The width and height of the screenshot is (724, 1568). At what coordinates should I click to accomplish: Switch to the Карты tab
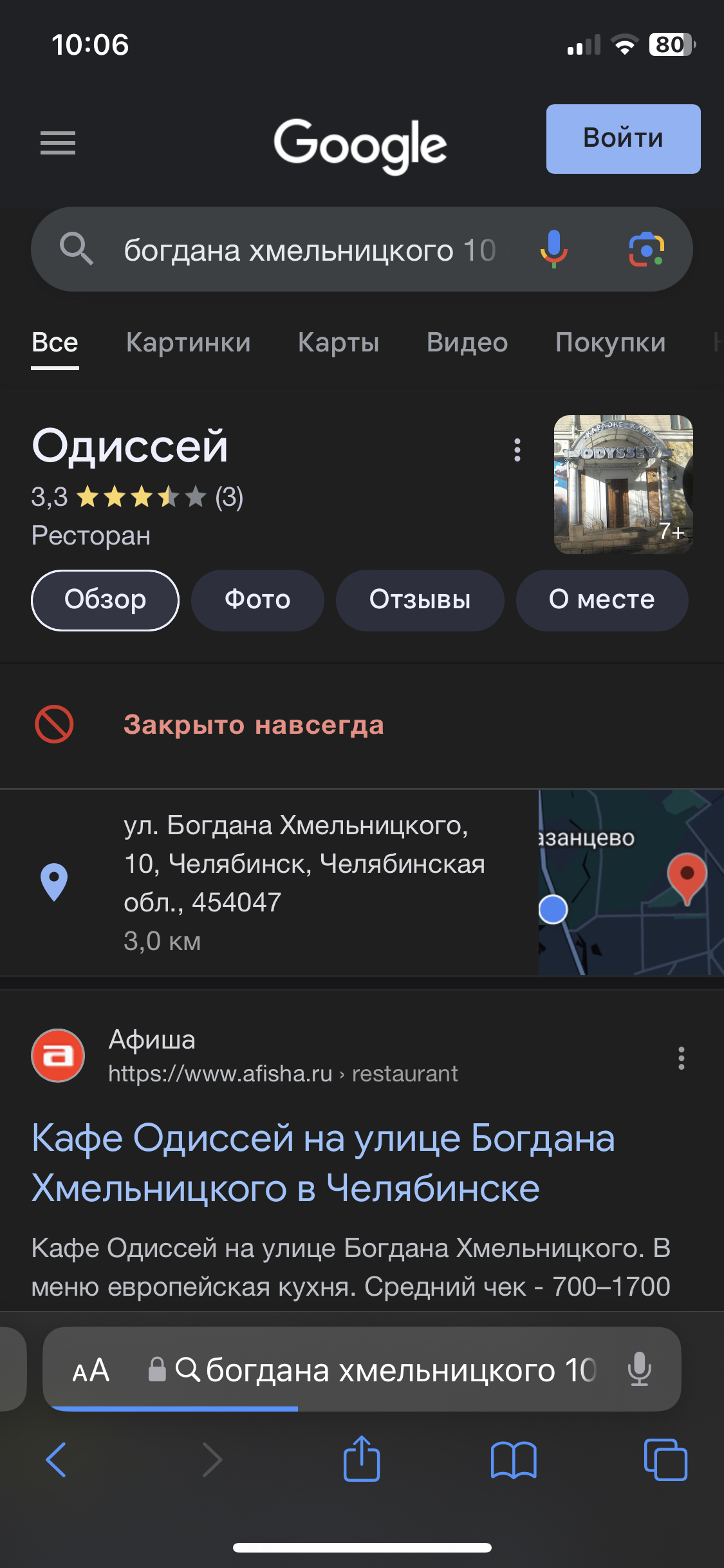click(339, 342)
